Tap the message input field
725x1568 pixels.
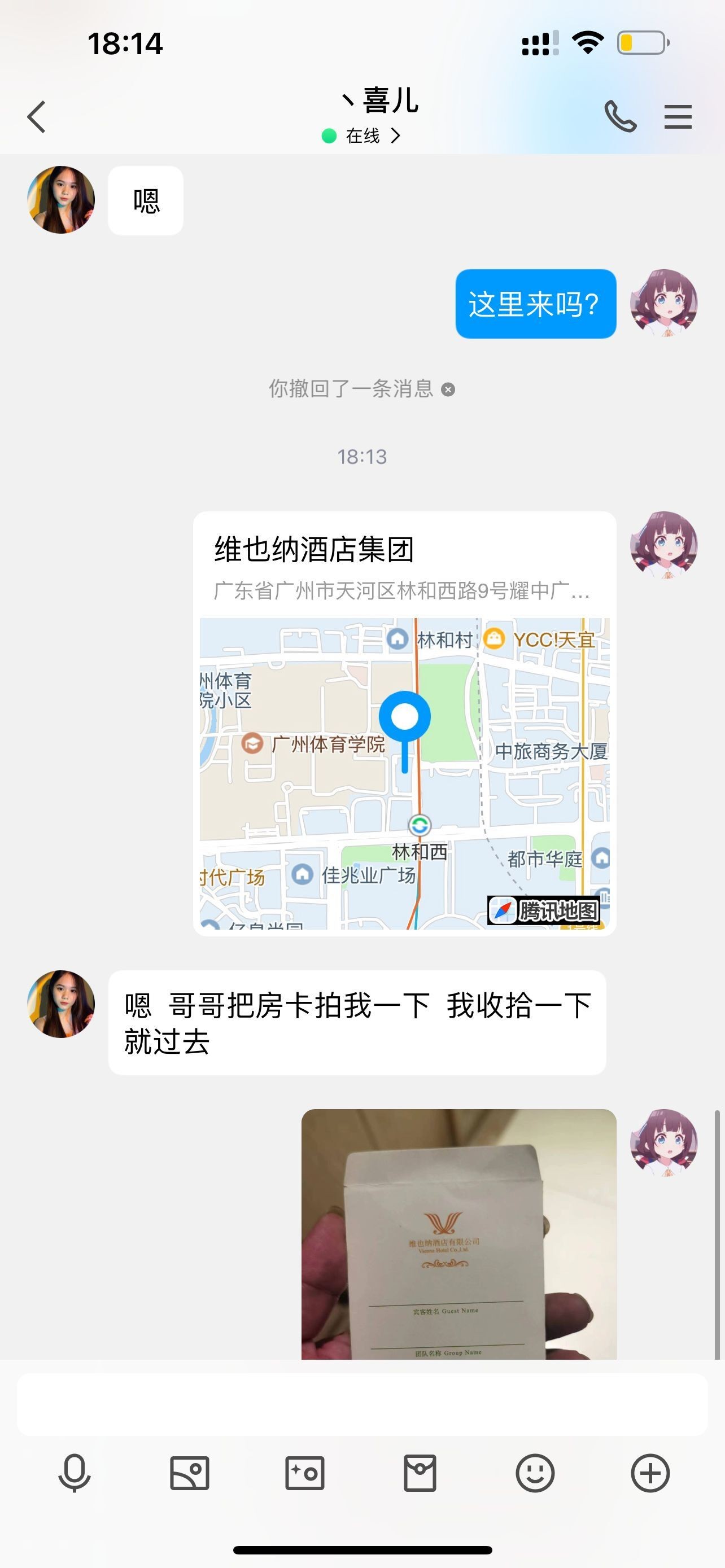click(361, 1404)
